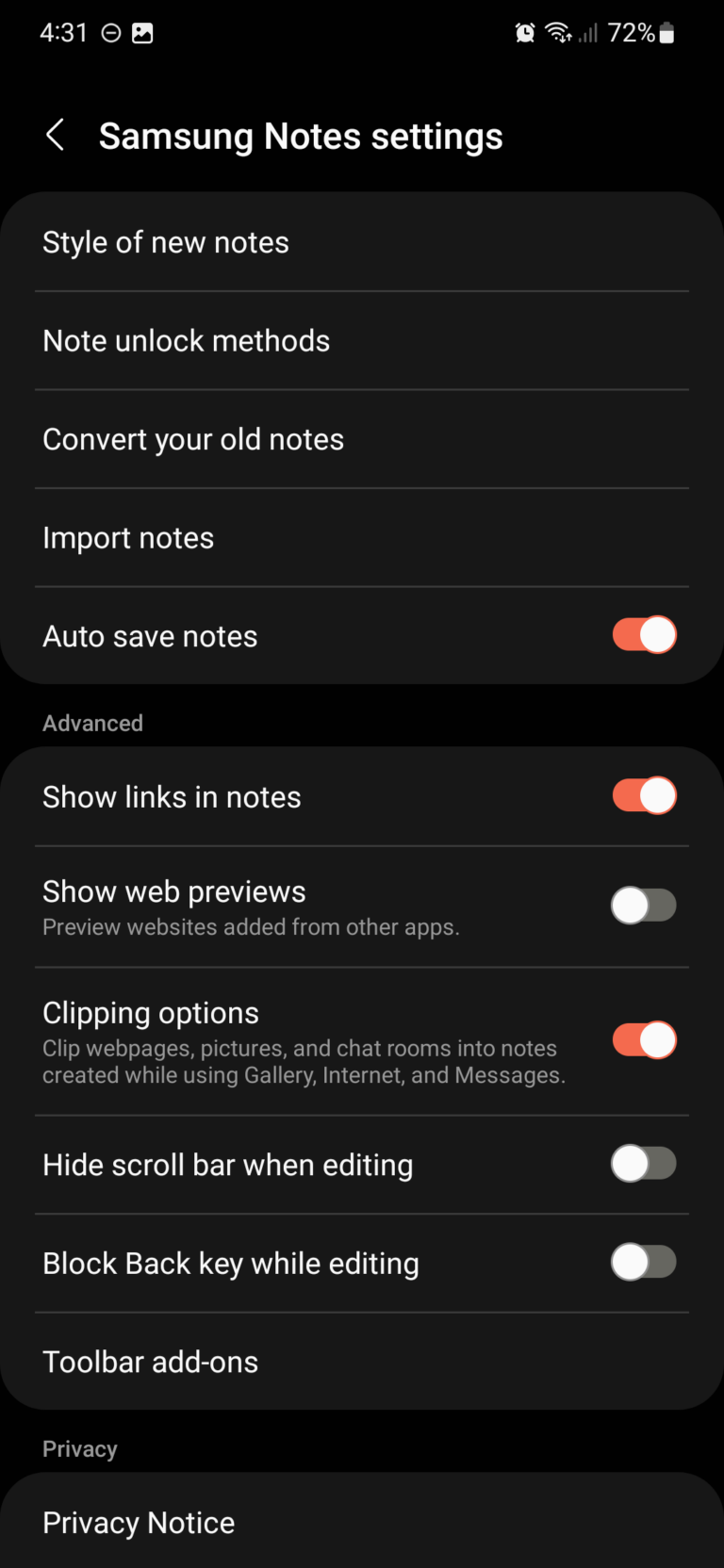This screenshot has height=1568, width=724.
Task: Enable Show web previews
Action: coord(644,905)
